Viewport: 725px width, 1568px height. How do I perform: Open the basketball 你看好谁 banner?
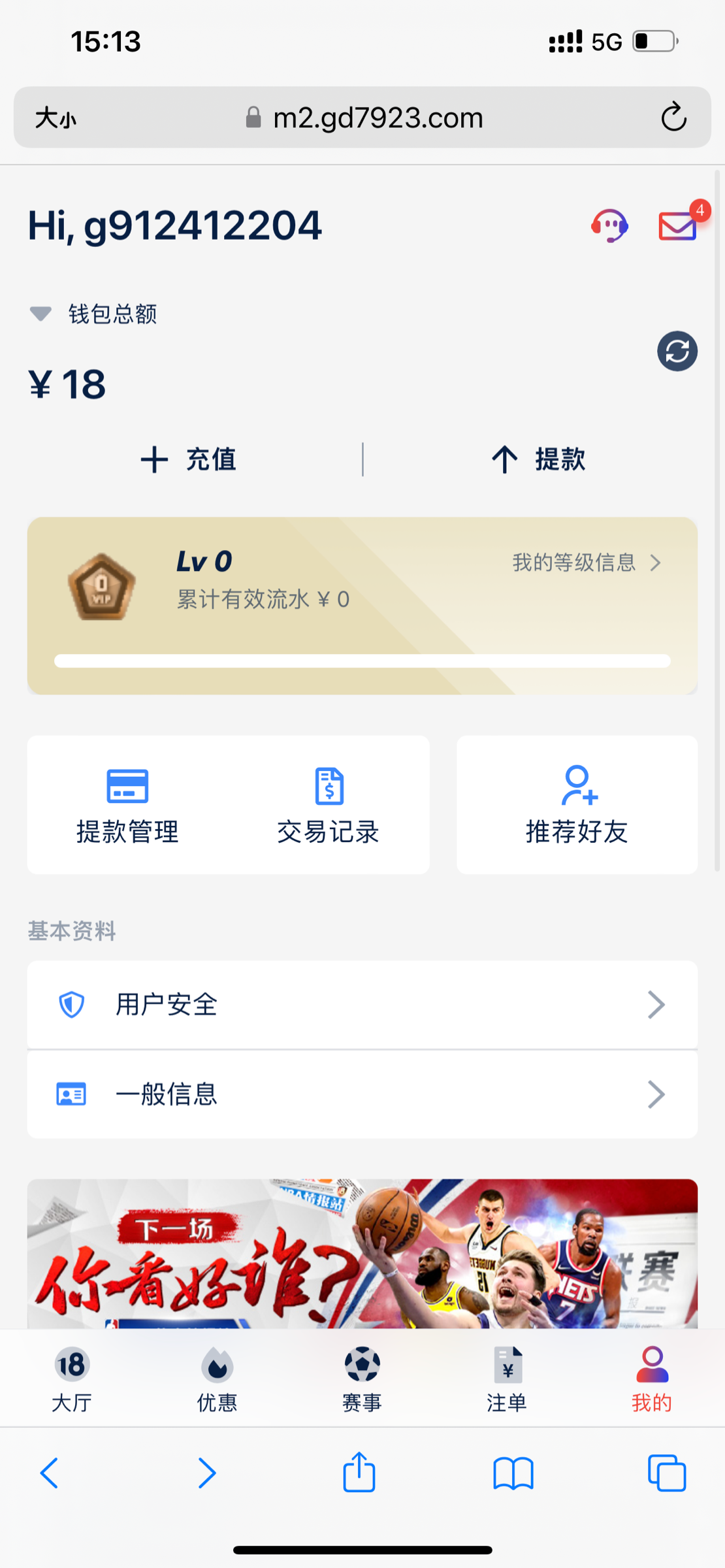tap(362, 1253)
